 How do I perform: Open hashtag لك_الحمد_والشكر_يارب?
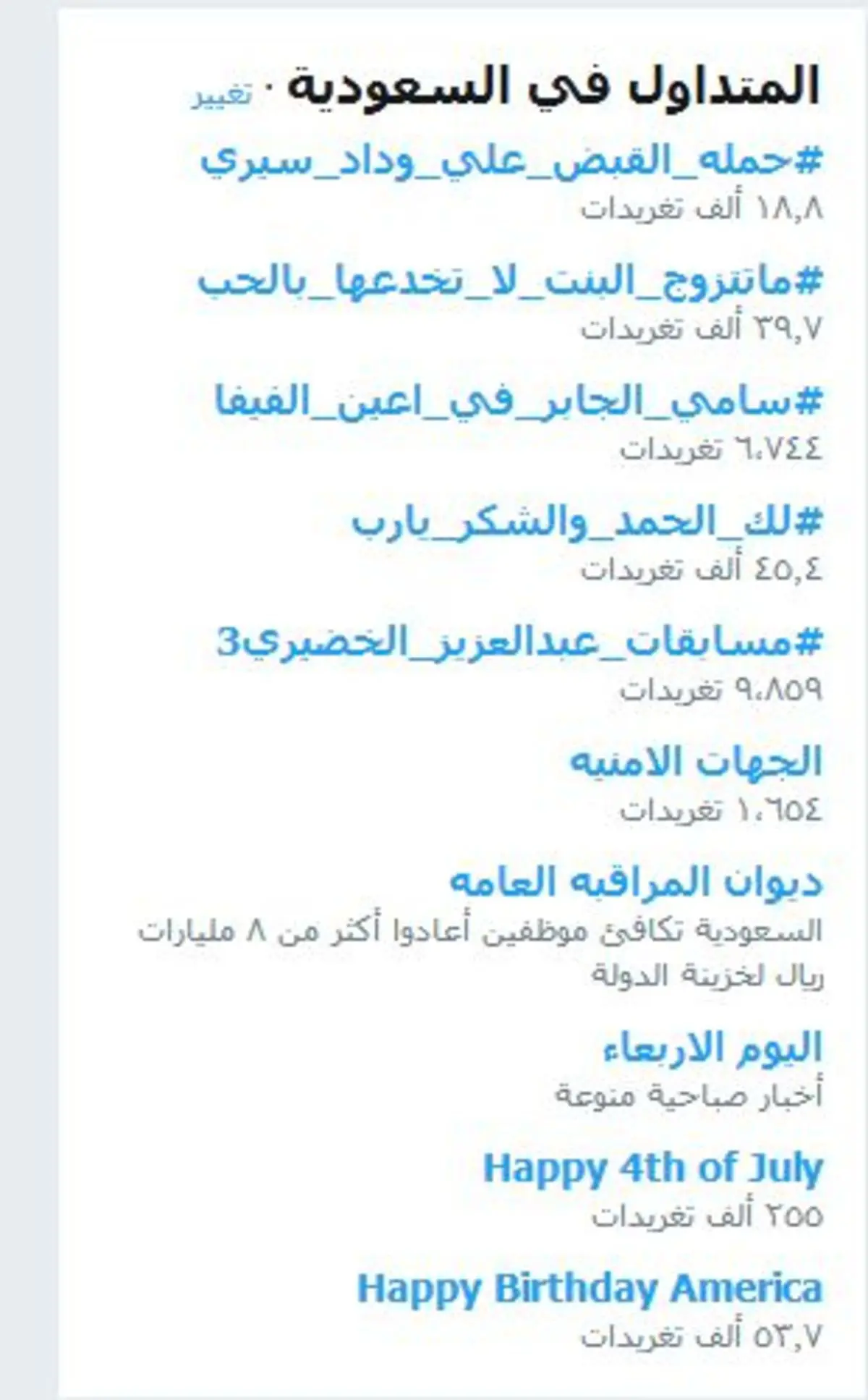click(x=587, y=522)
